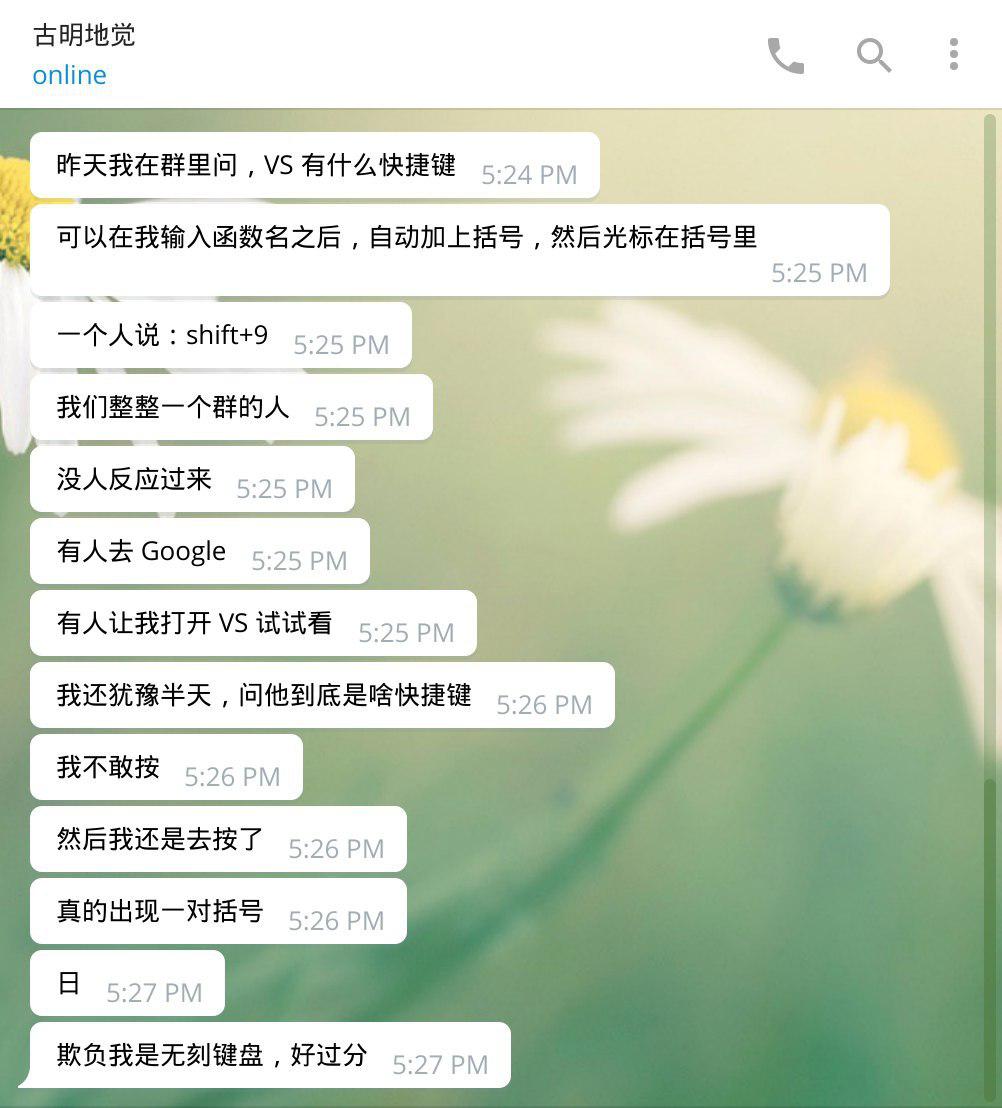1002x1108 pixels.
Task: Start a voice call with 古明地觉
Action: (x=785, y=55)
